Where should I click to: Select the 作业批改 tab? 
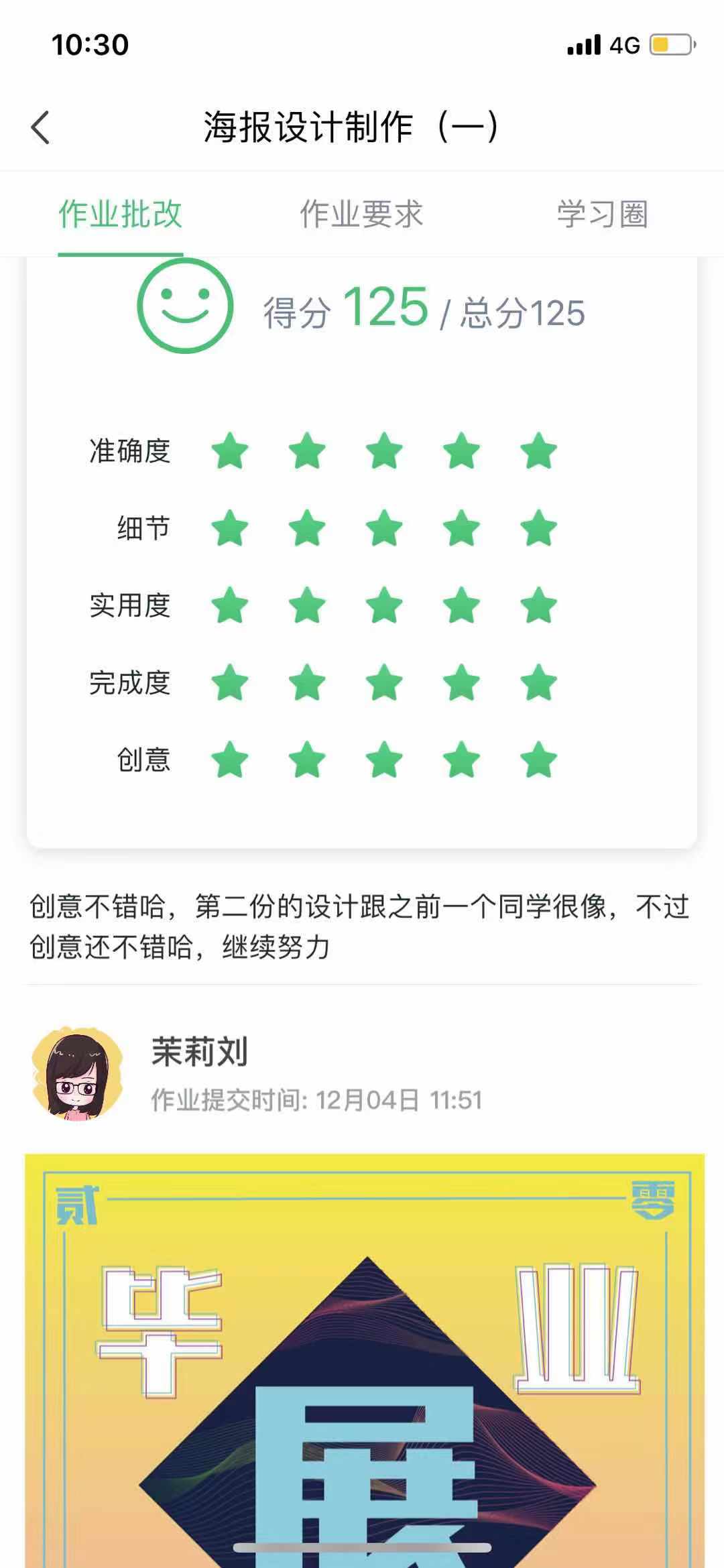pos(121,215)
